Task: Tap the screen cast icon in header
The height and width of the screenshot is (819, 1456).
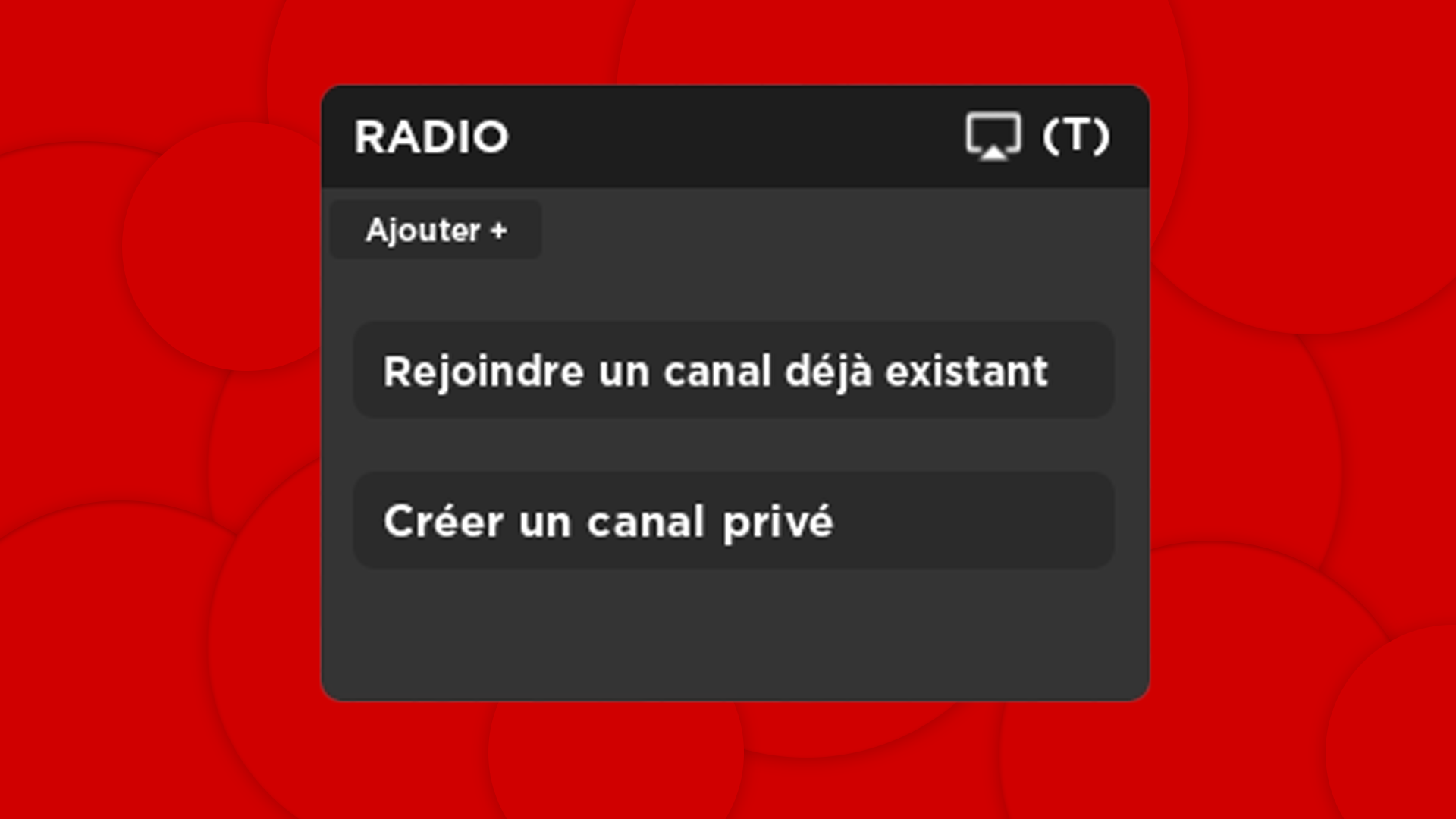Action: (x=993, y=136)
